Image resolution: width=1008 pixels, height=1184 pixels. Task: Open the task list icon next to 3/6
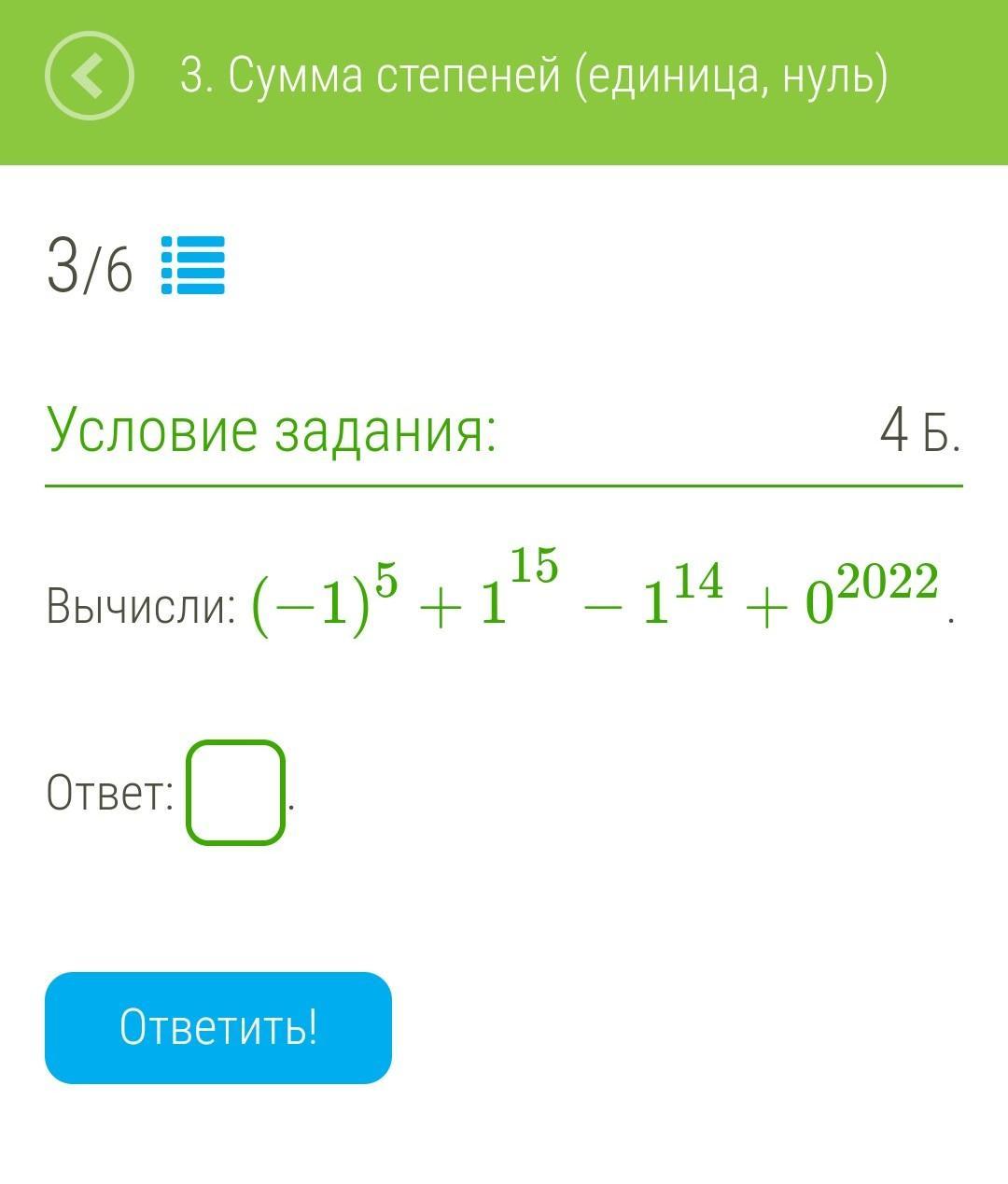(x=193, y=265)
